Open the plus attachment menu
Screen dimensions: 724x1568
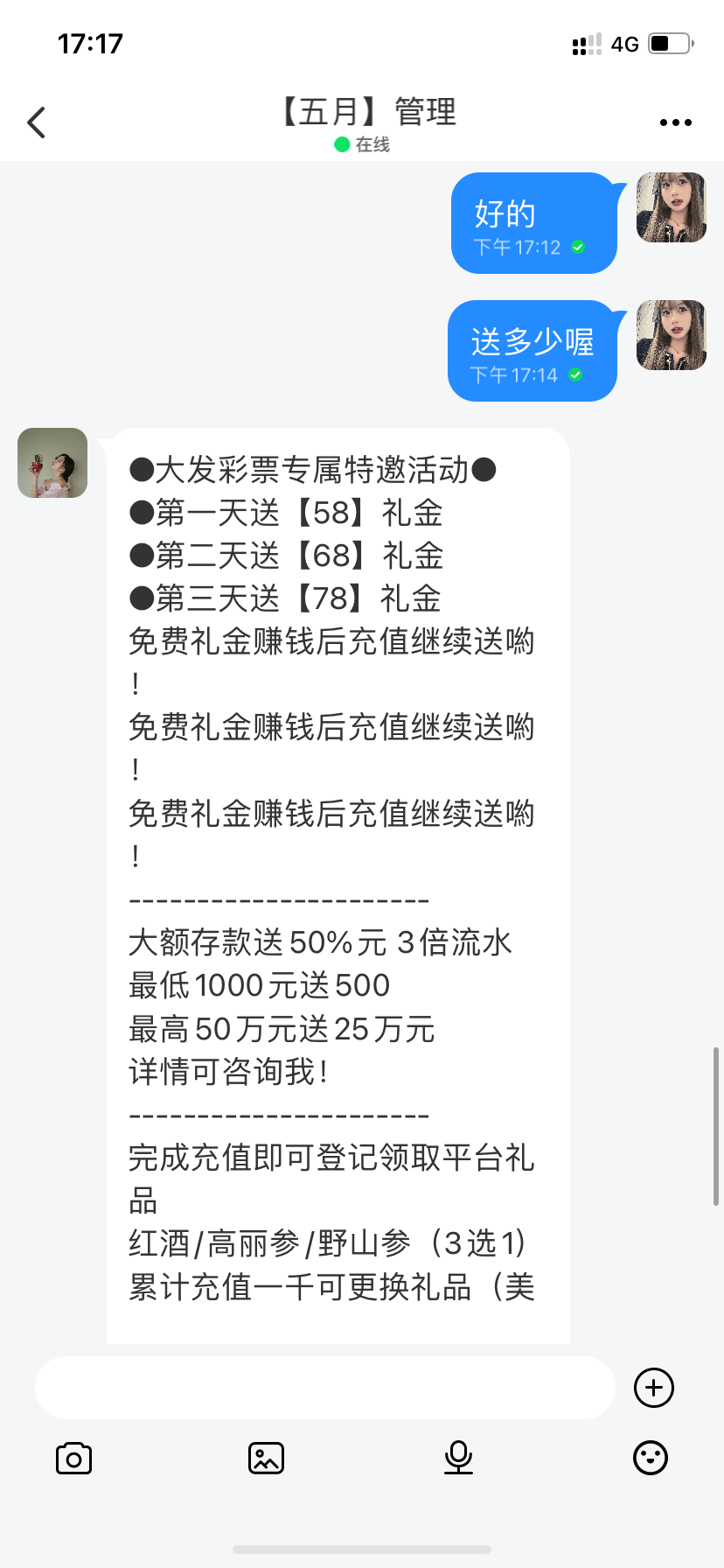point(653,1388)
